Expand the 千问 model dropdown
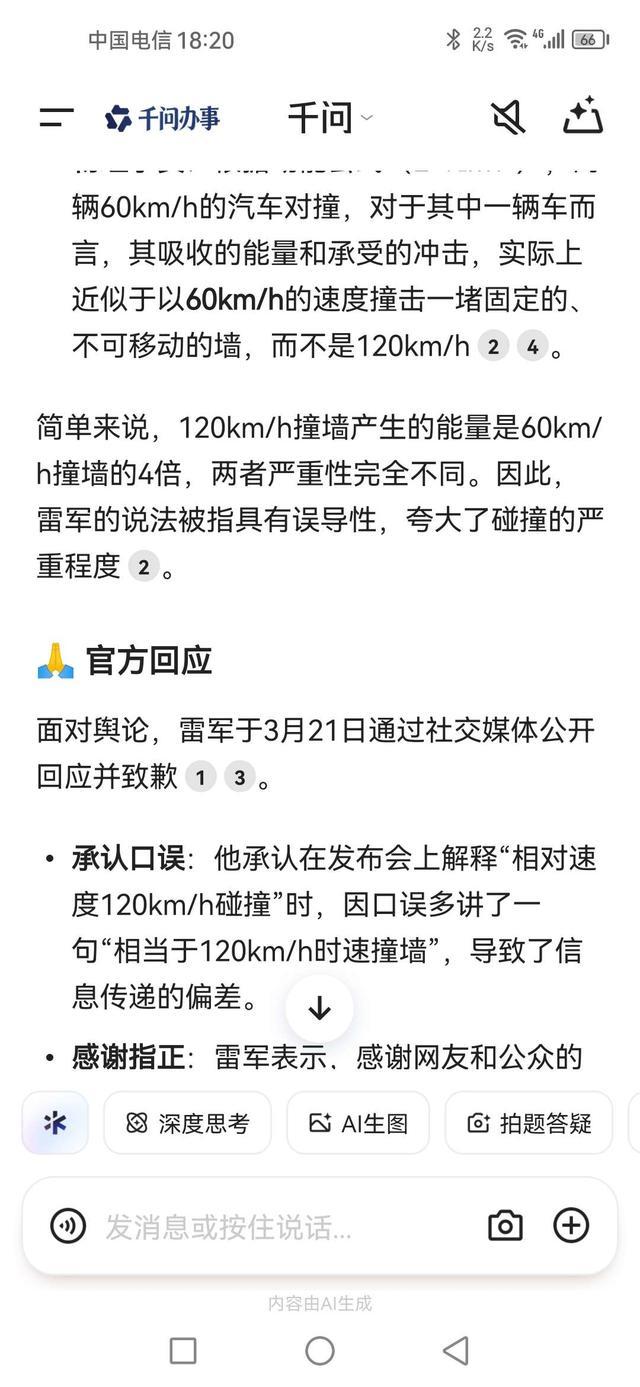 pos(331,118)
